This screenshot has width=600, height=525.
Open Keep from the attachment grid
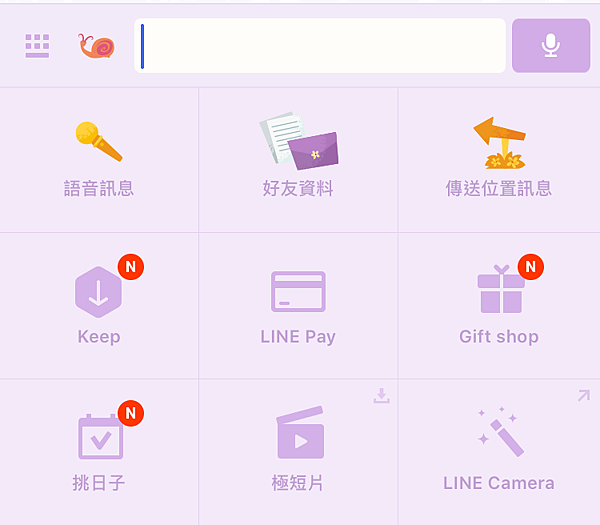pyautogui.click(x=99, y=305)
